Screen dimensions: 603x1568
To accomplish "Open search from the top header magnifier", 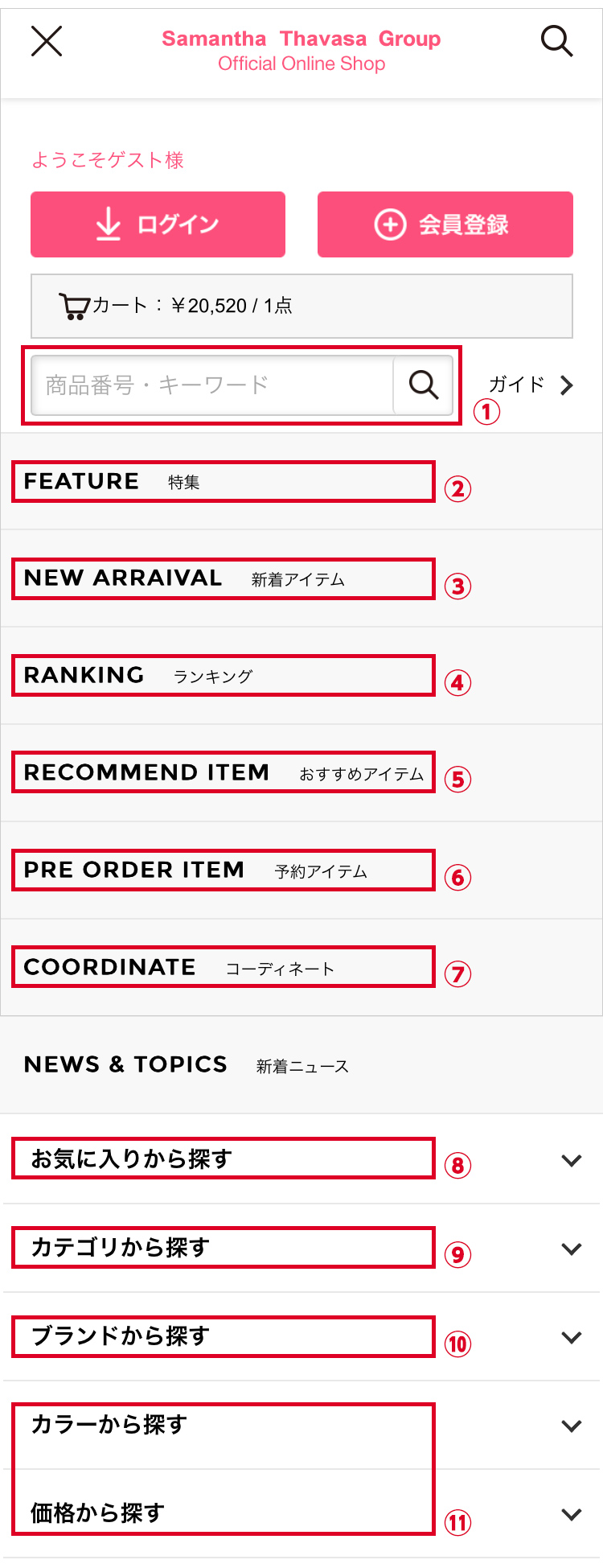I will (556, 40).
